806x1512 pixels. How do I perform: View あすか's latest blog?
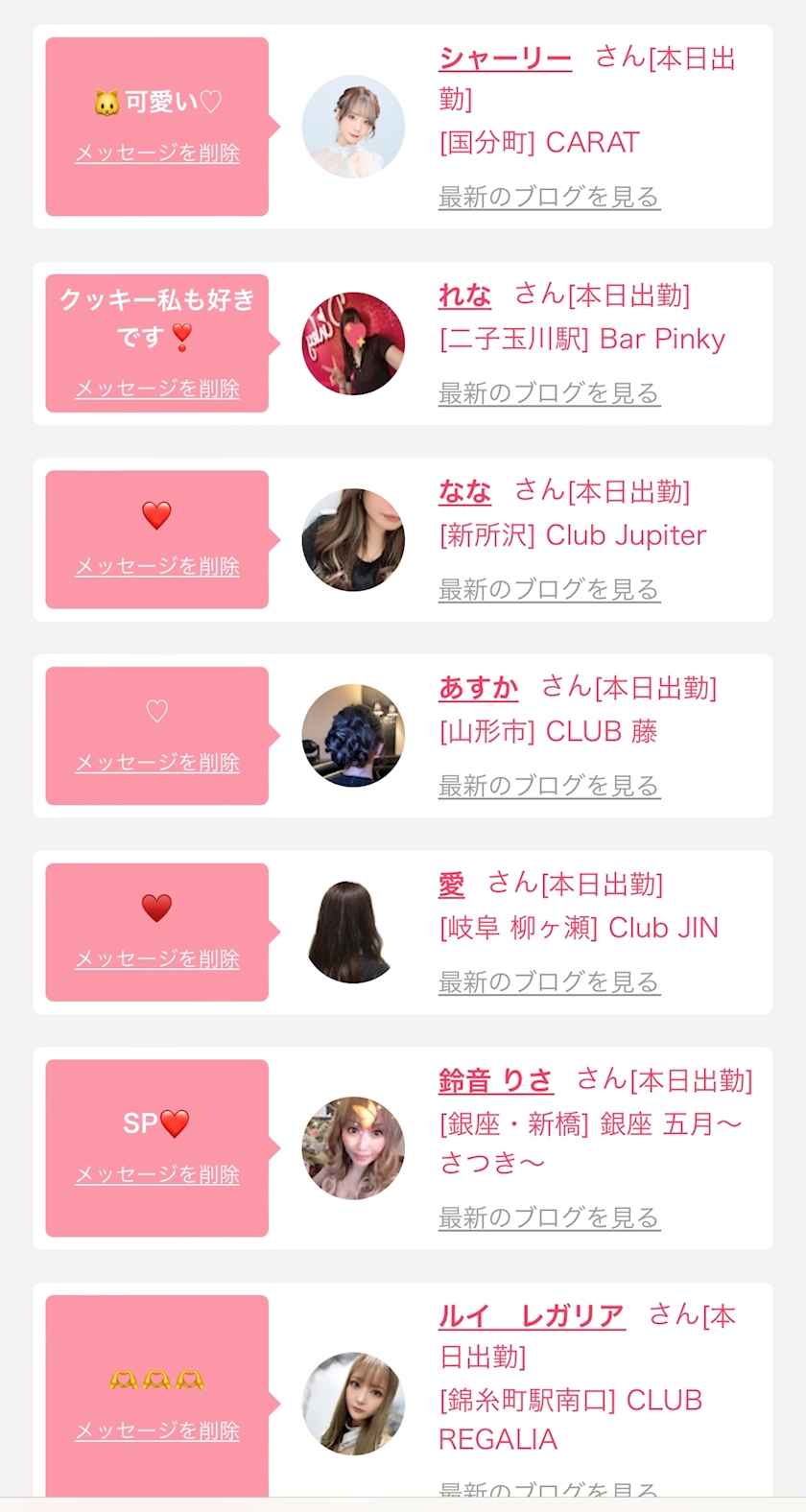click(549, 786)
